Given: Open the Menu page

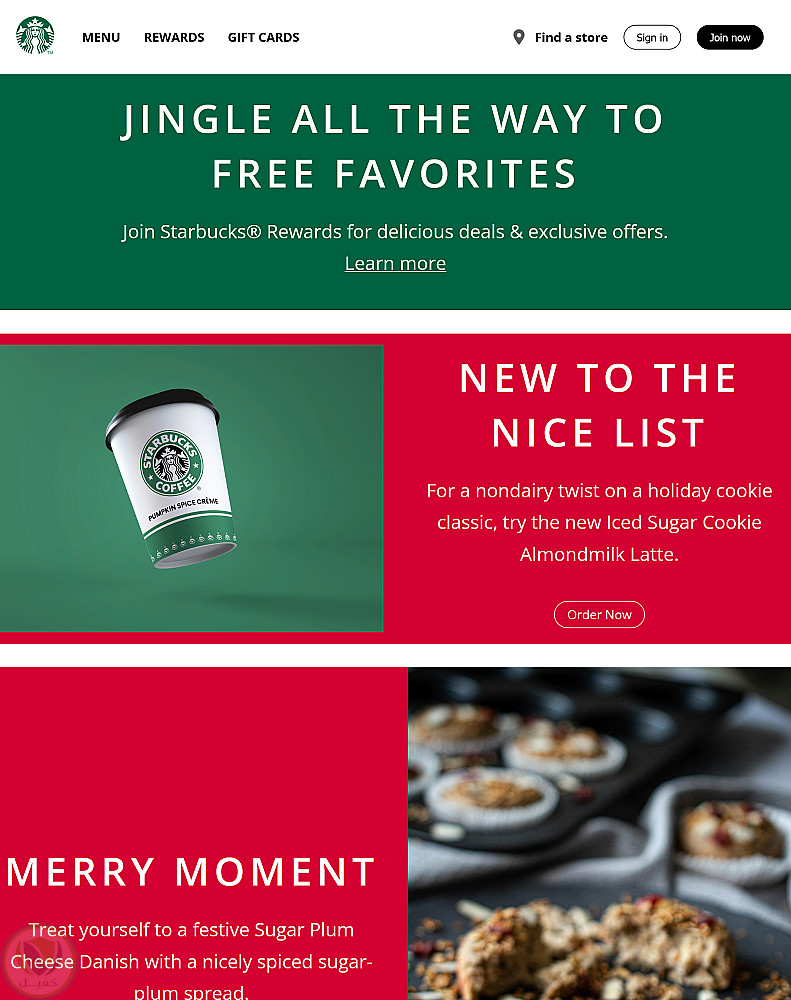Looking at the screenshot, I should pos(101,37).
